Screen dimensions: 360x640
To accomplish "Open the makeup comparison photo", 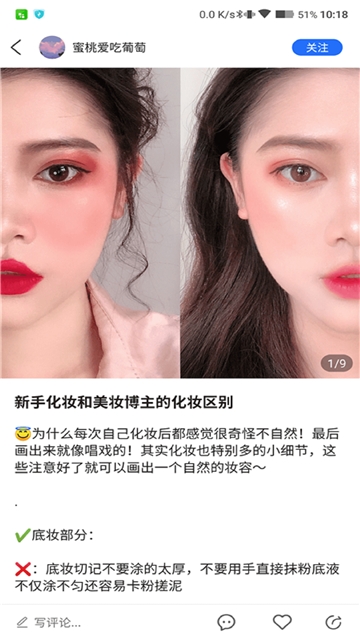I will [180, 223].
